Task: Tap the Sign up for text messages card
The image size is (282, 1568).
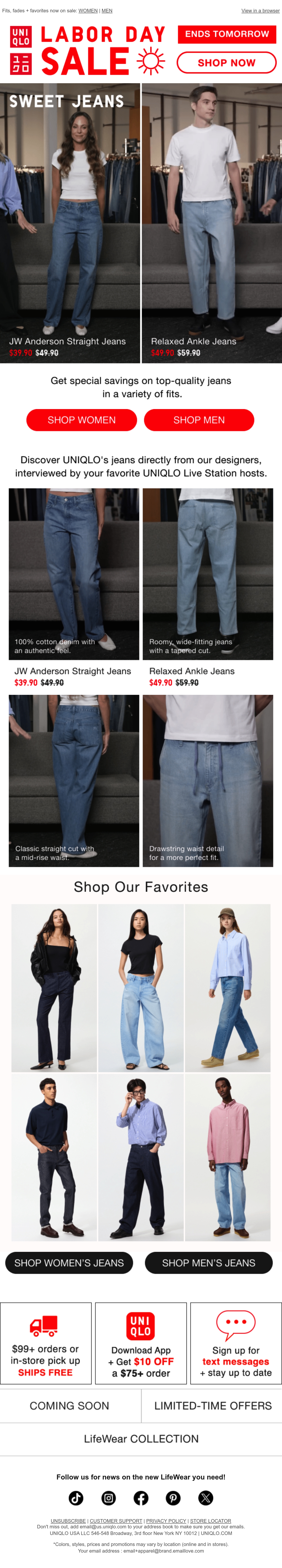Action: click(x=236, y=1343)
